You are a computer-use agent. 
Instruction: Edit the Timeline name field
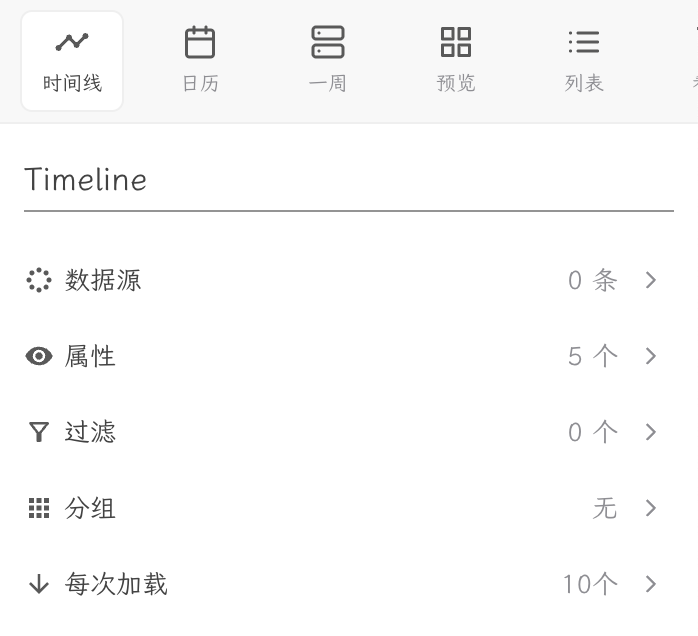click(x=349, y=180)
